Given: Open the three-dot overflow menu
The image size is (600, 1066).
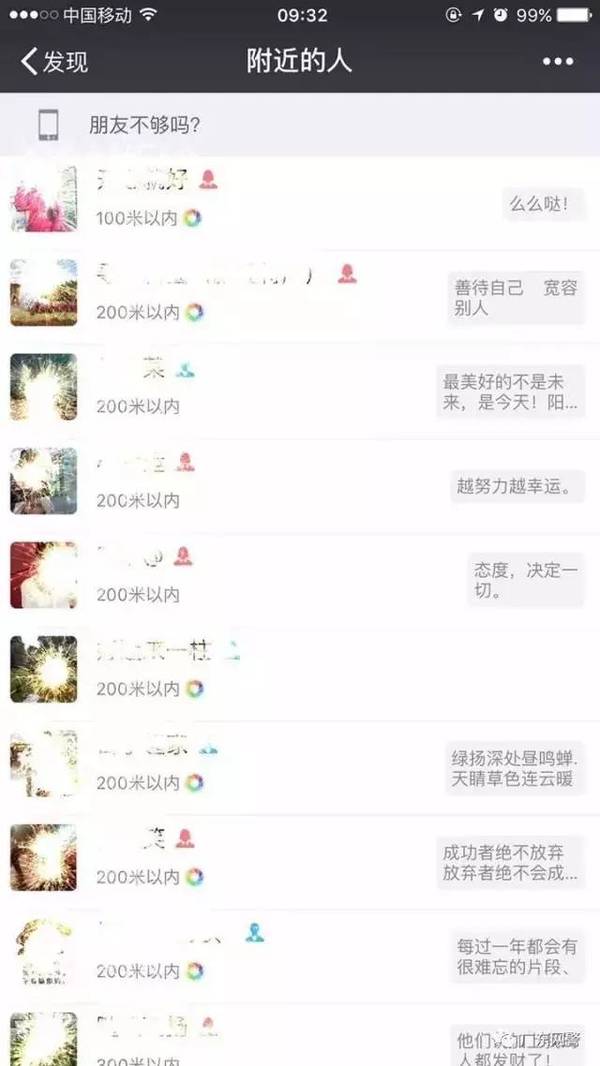Looking at the screenshot, I should point(557,62).
